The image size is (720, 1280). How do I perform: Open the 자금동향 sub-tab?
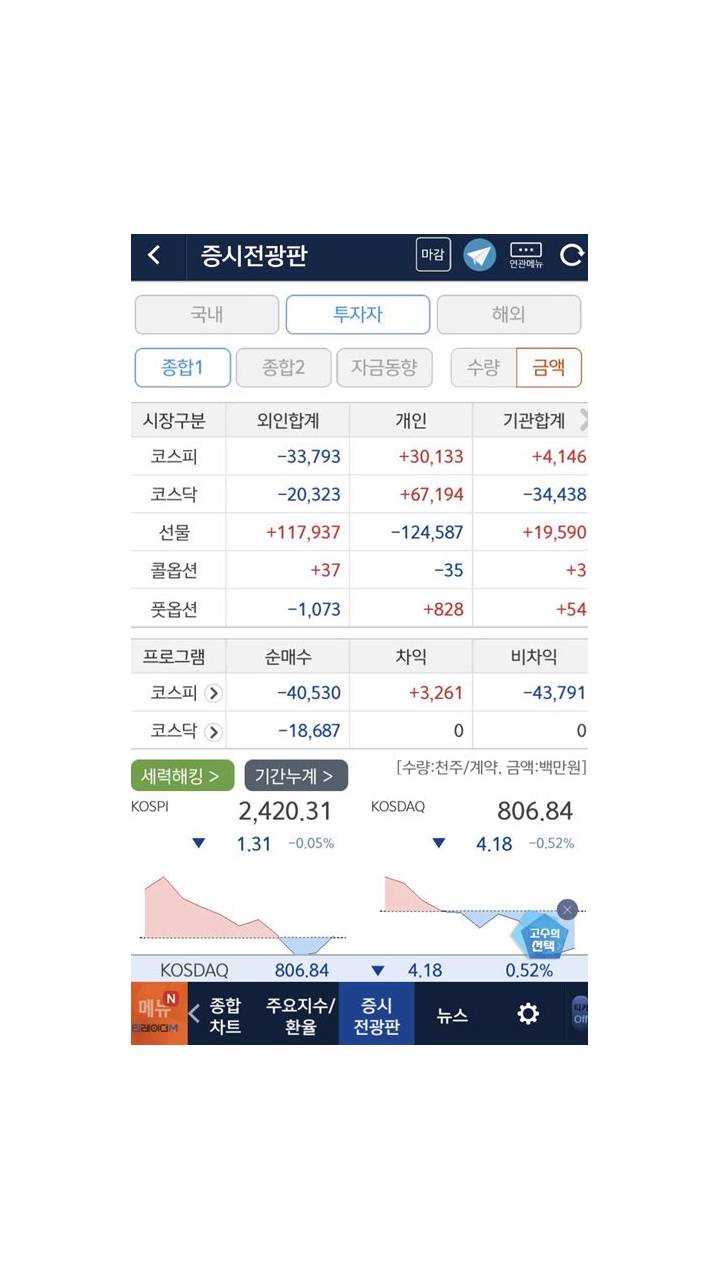click(x=385, y=367)
